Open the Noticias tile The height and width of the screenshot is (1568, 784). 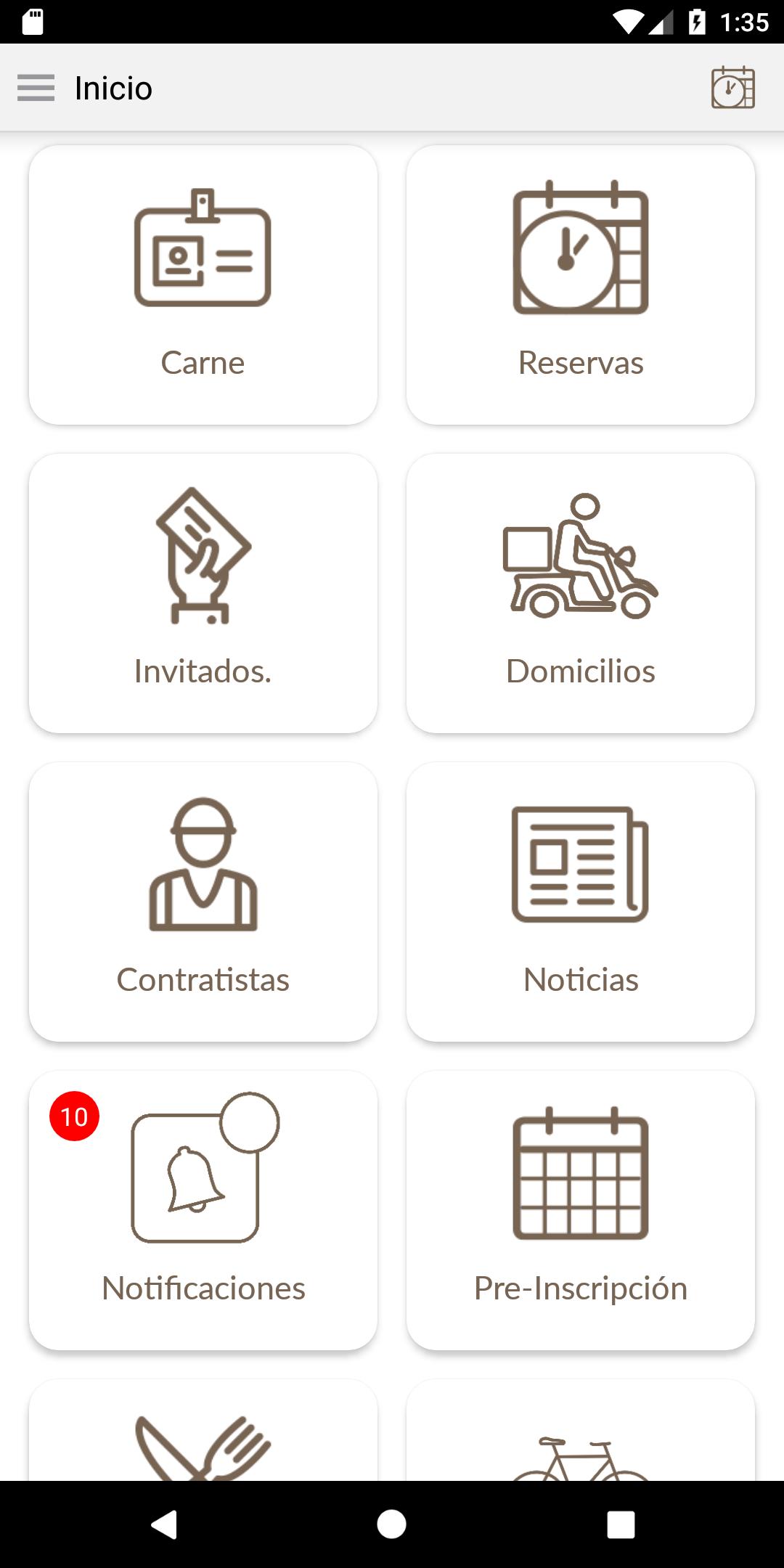pos(581,902)
